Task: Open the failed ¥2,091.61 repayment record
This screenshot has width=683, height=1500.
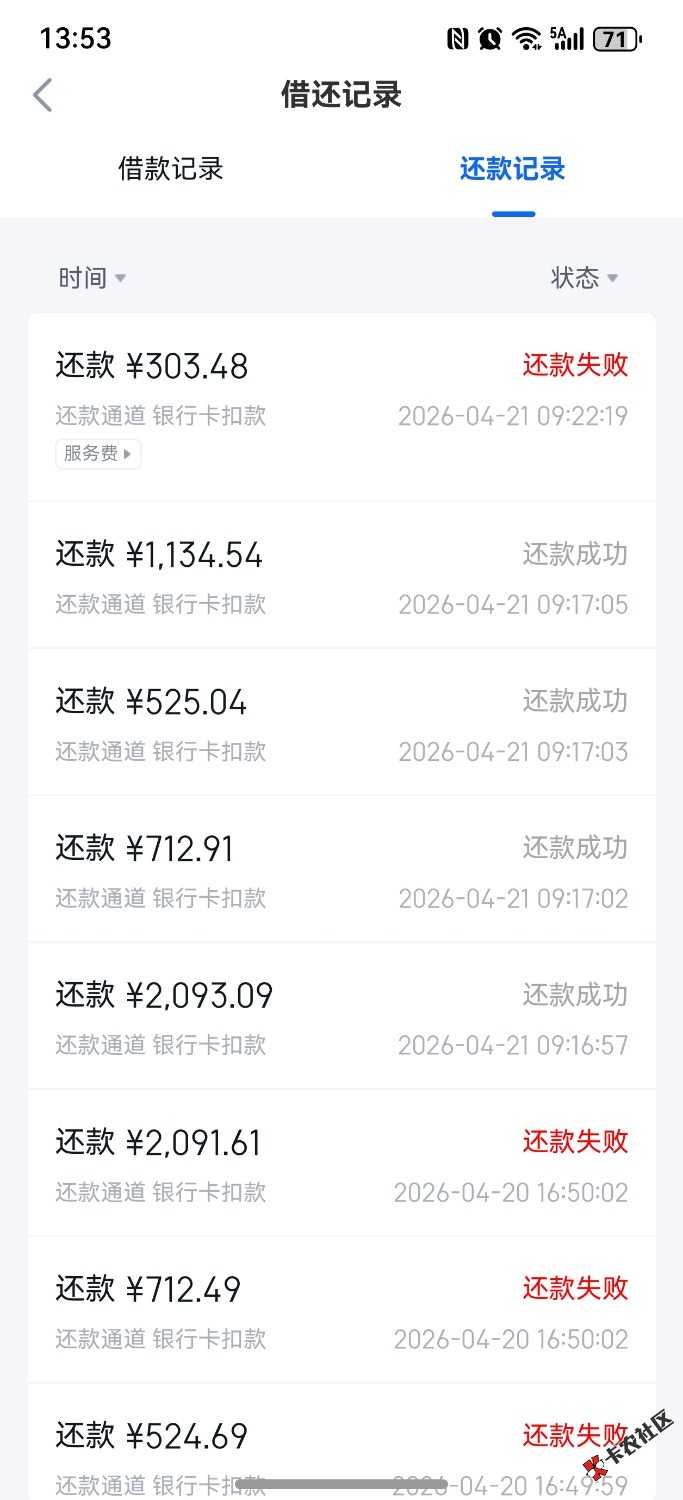Action: [341, 1164]
